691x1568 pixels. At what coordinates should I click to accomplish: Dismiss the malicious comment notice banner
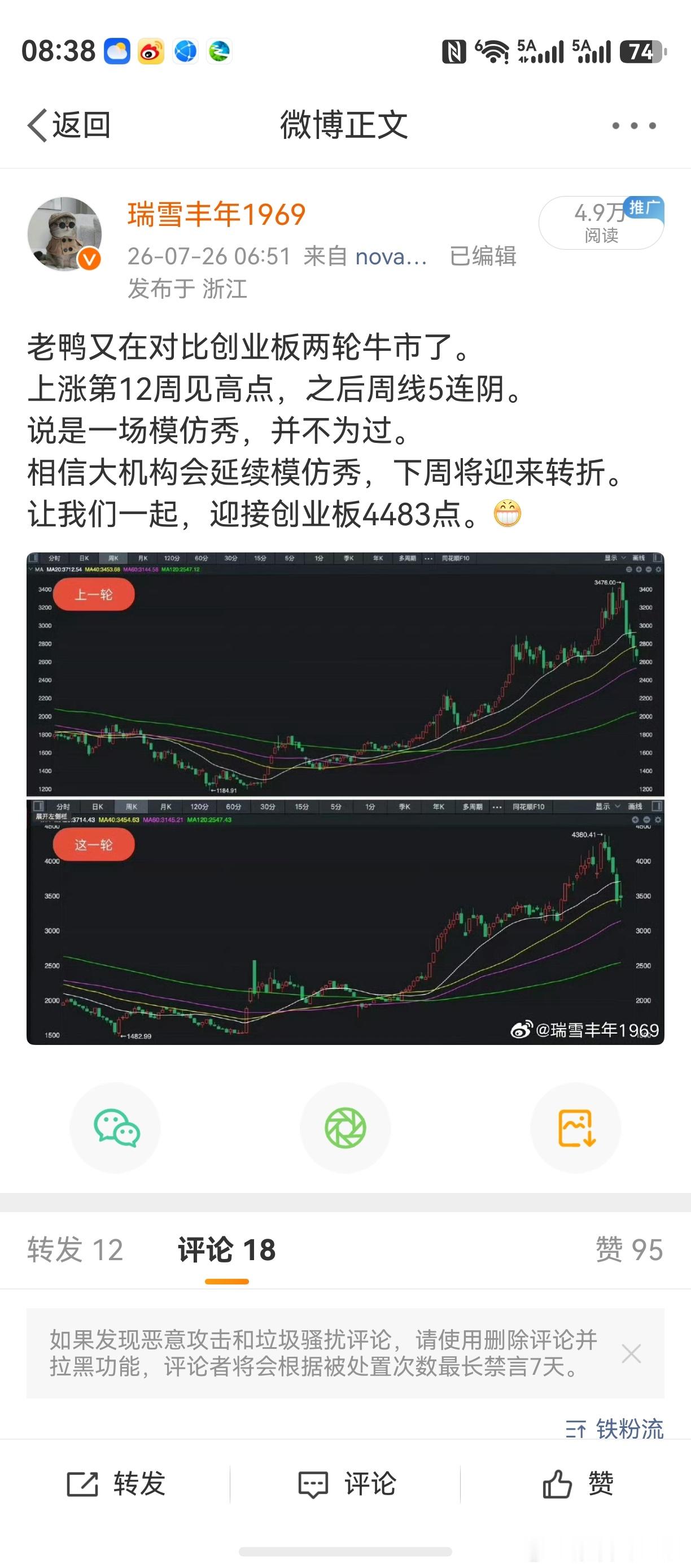[631, 1354]
